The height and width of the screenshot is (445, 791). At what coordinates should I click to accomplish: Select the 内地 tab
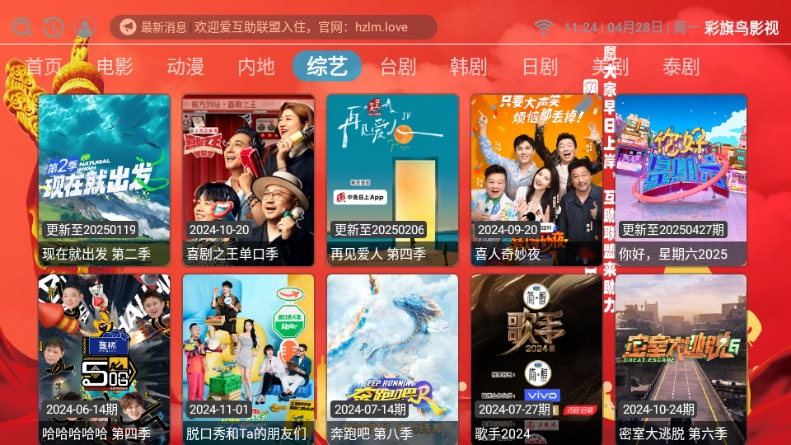pos(256,67)
